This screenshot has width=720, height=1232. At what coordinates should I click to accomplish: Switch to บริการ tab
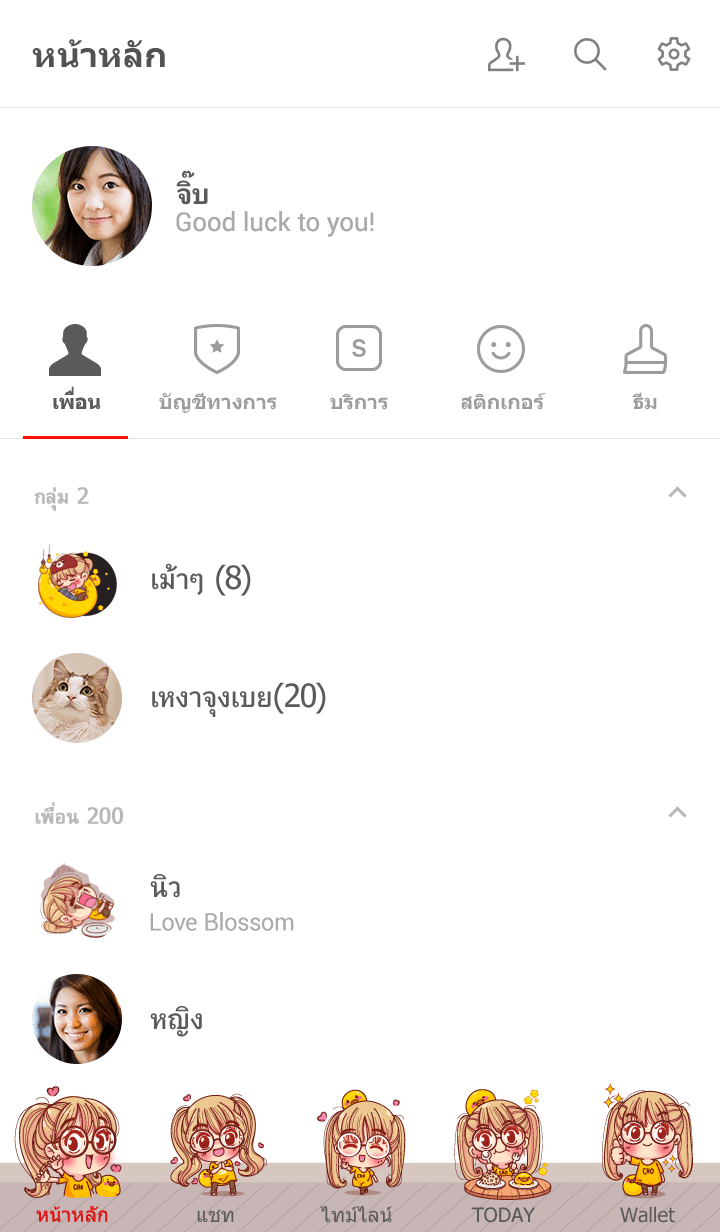pos(359,370)
